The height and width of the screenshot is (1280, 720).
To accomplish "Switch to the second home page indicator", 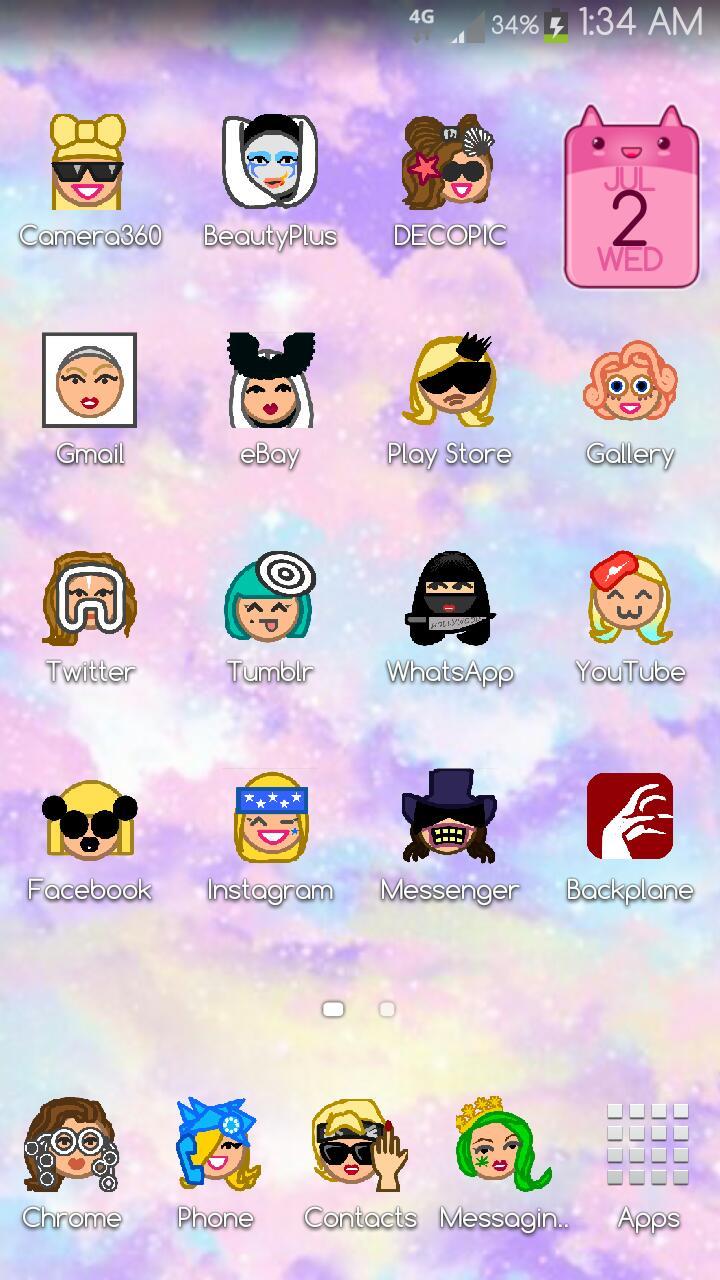I will tap(387, 1010).
